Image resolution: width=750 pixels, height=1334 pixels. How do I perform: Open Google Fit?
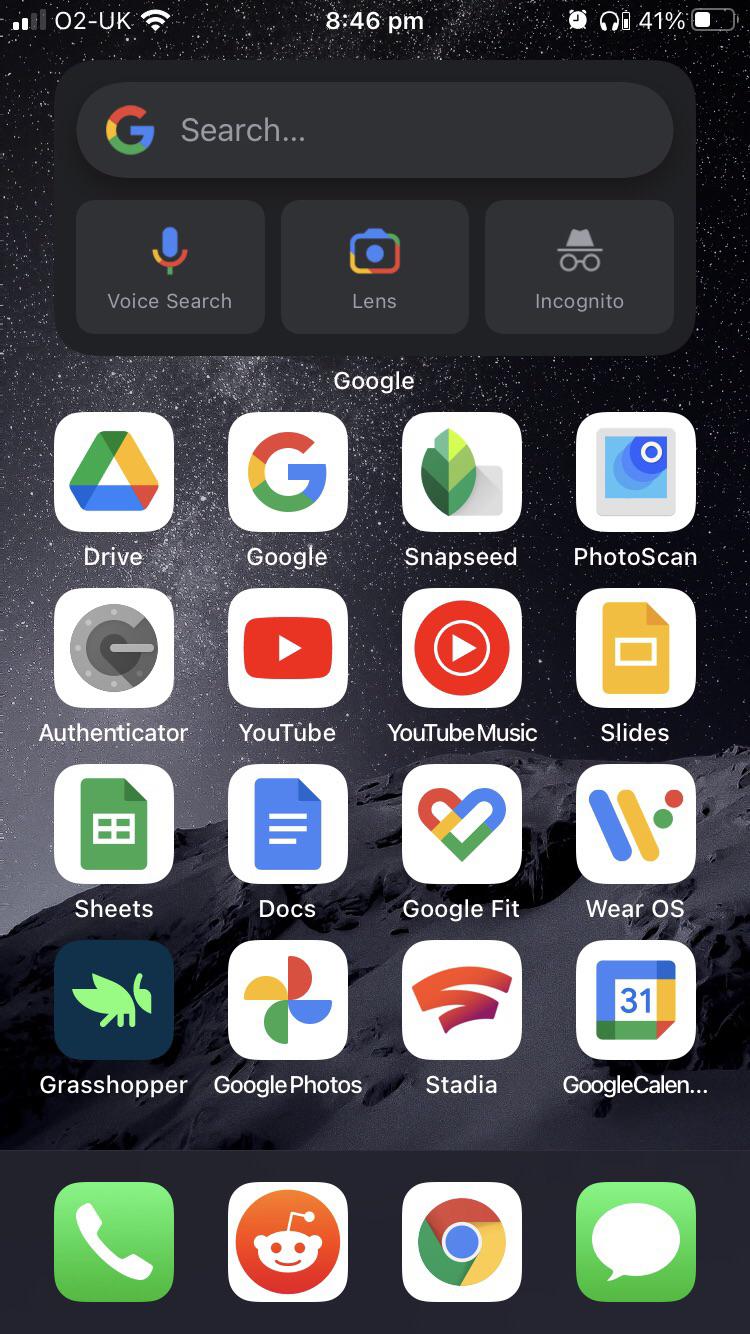[x=461, y=824]
